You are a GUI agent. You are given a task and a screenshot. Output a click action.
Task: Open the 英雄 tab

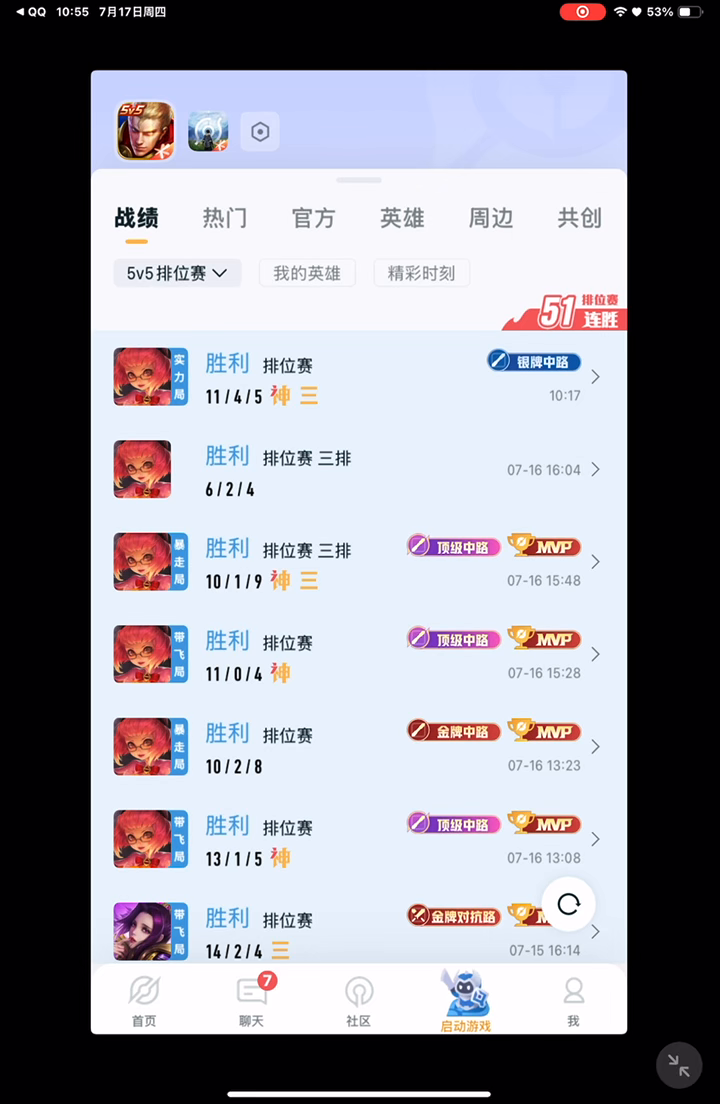click(402, 218)
